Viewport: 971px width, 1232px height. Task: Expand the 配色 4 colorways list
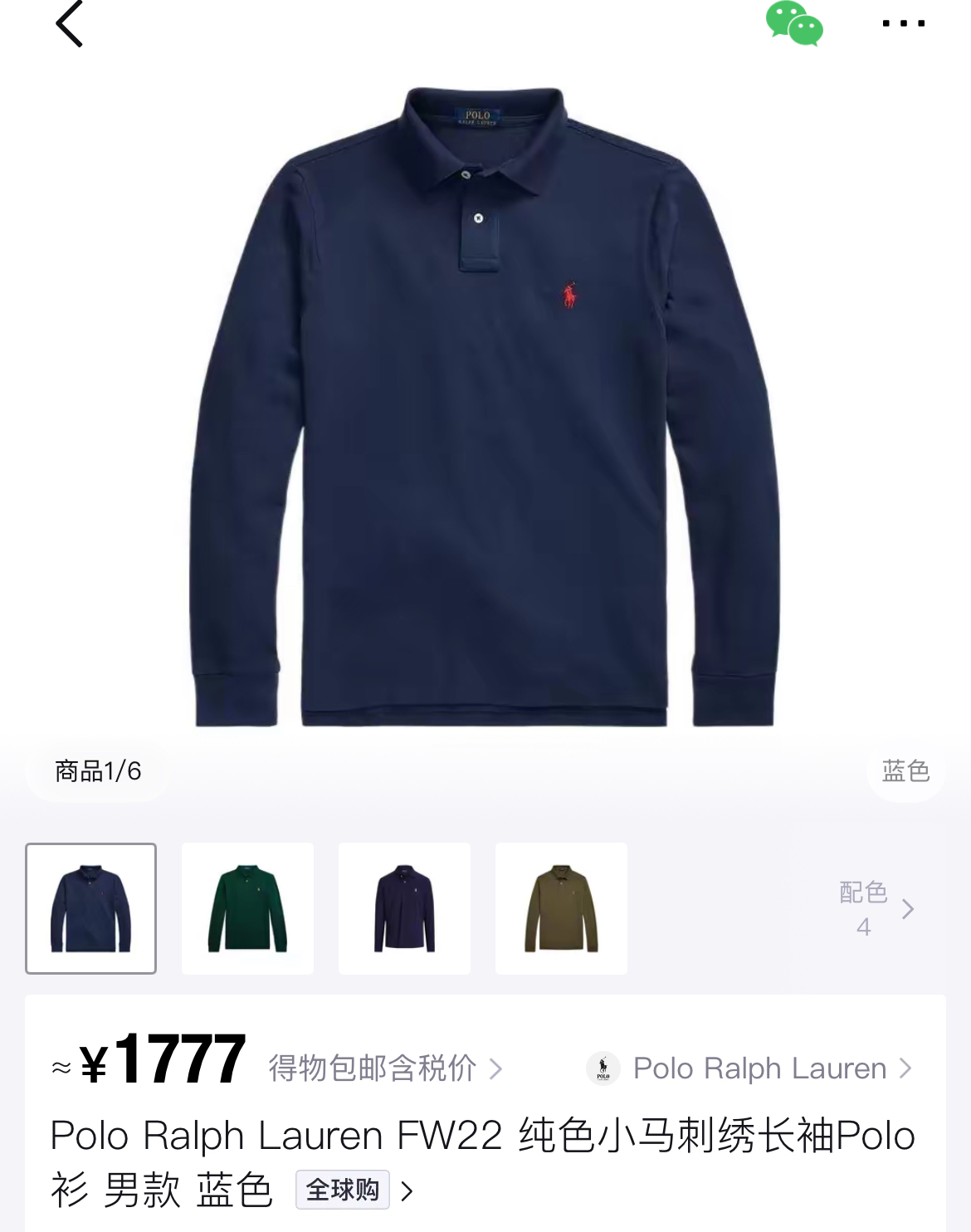876,909
